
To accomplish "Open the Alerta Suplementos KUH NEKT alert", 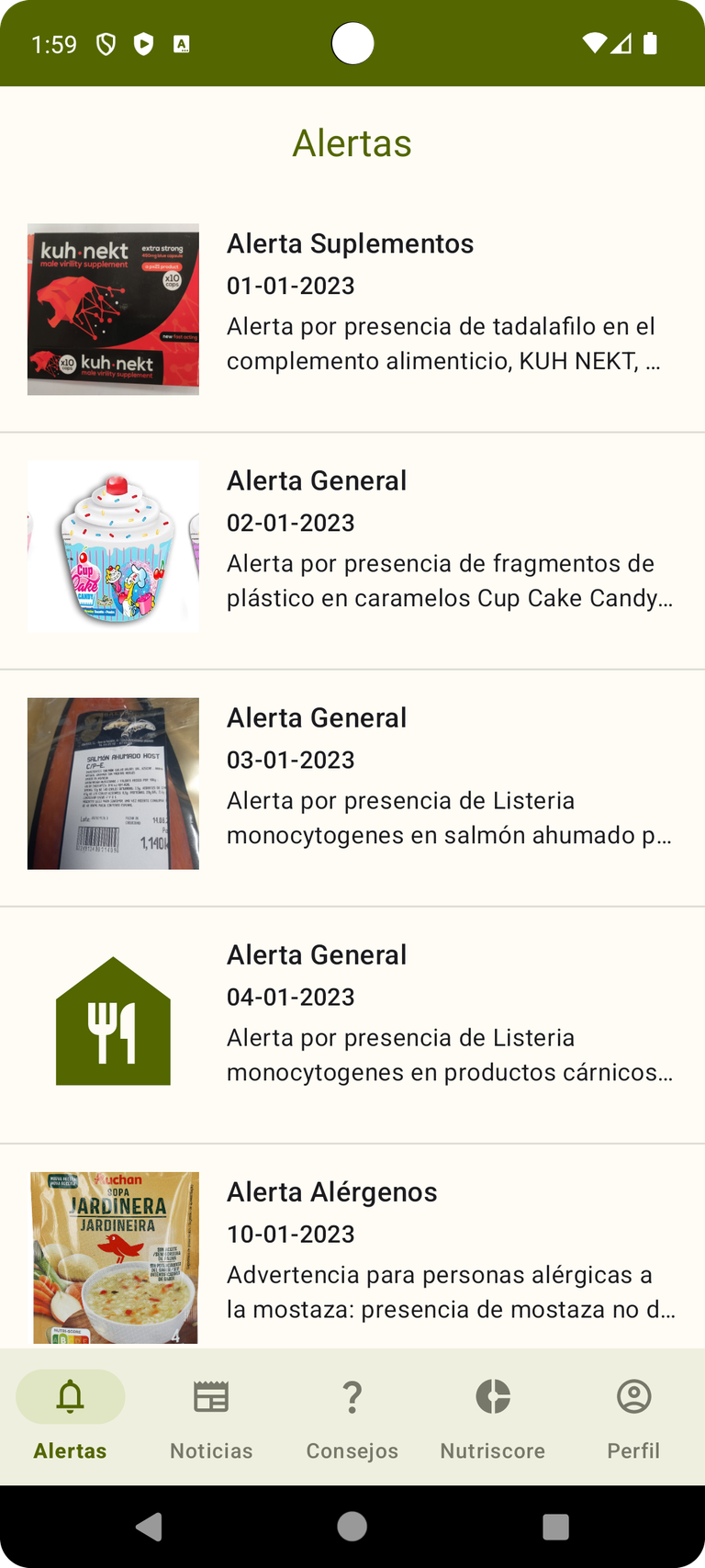I will click(352, 310).
